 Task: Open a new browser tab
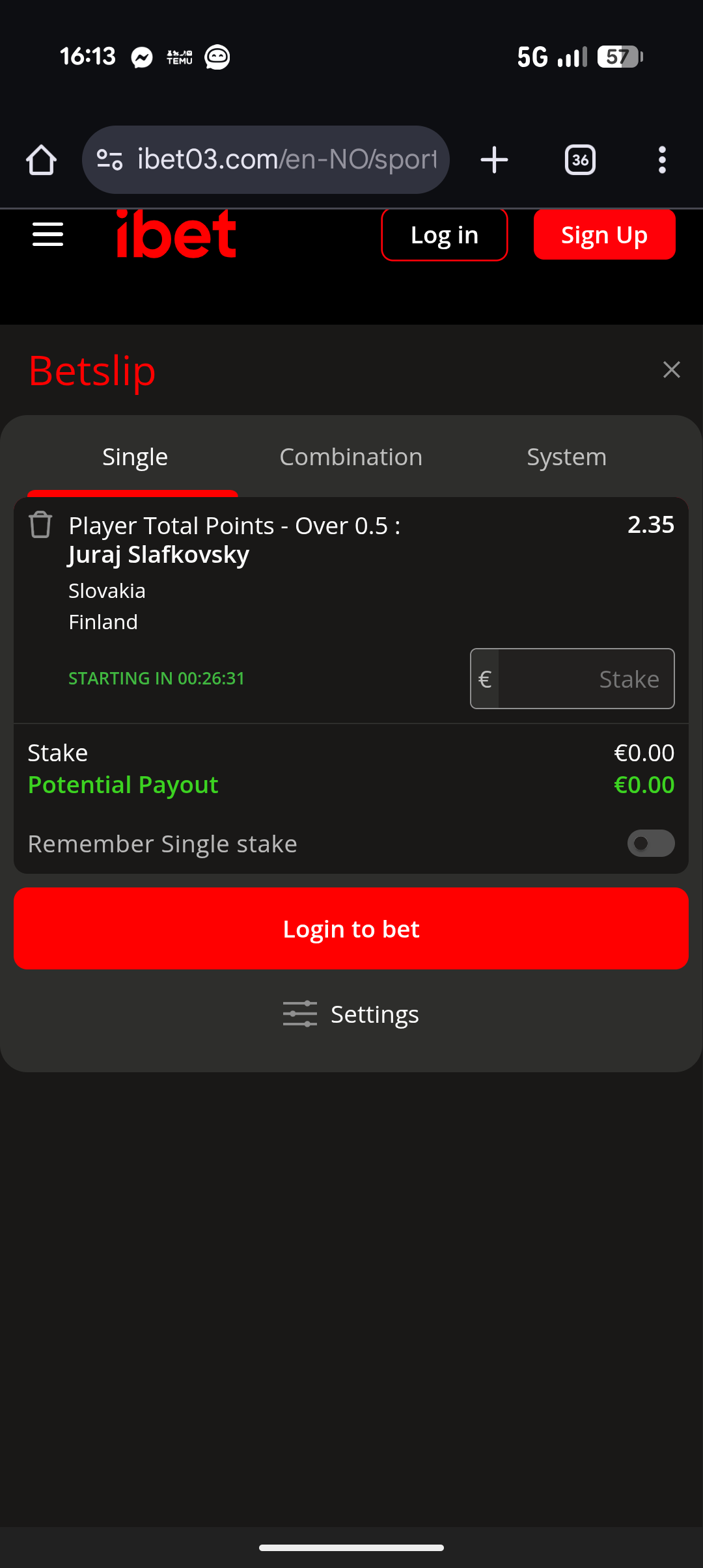tap(494, 159)
